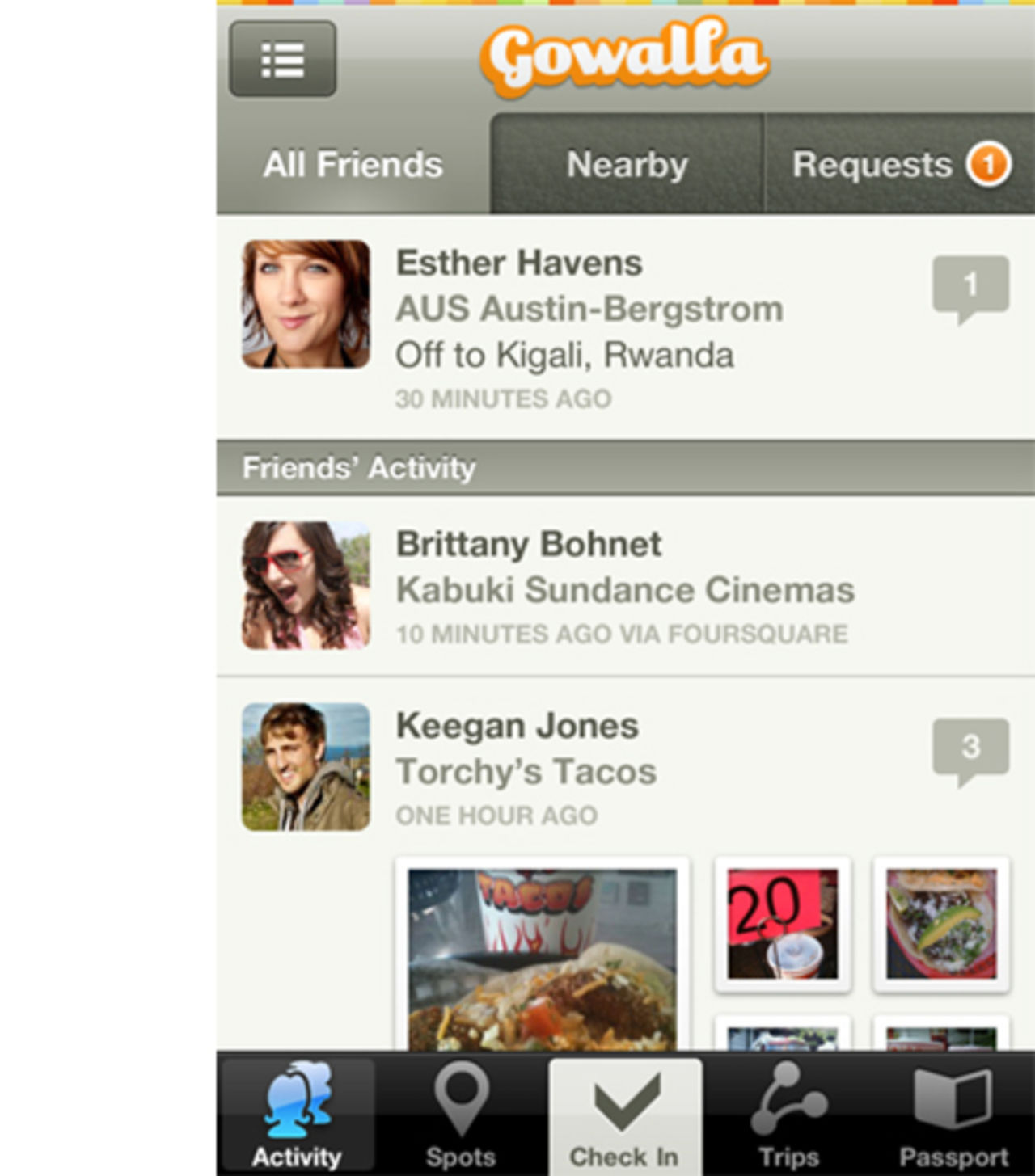Open the Passport tab

click(953, 1115)
